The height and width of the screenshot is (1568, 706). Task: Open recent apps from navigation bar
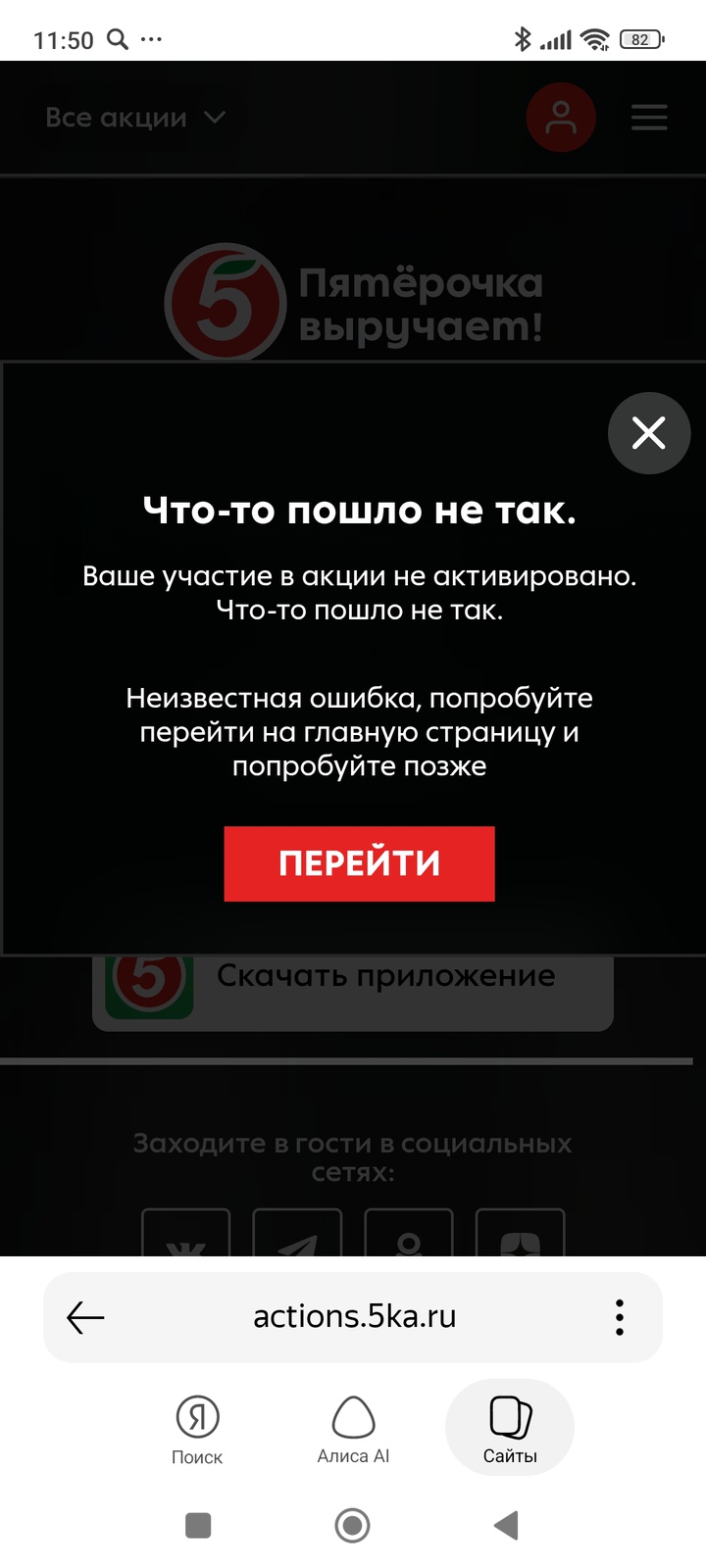pos(198,1525)
